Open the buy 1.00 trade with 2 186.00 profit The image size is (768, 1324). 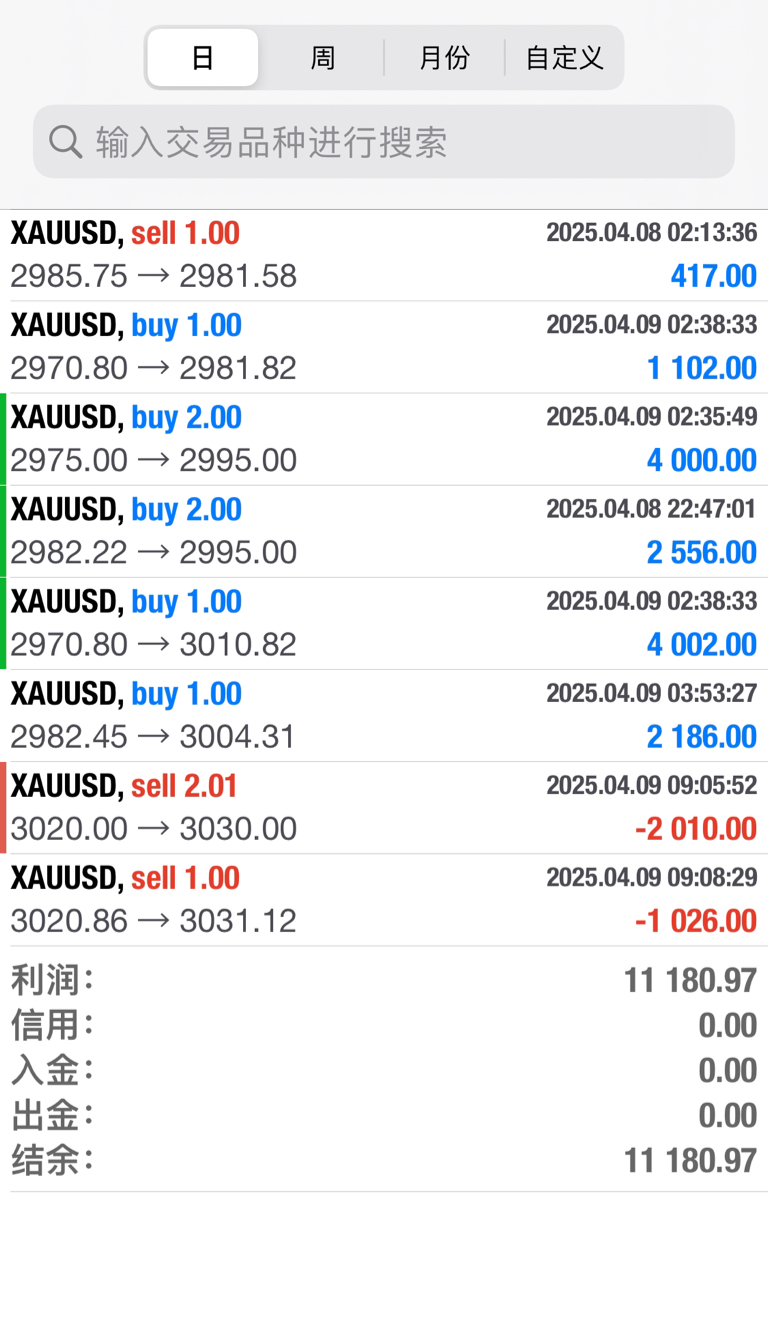[384, 715]
